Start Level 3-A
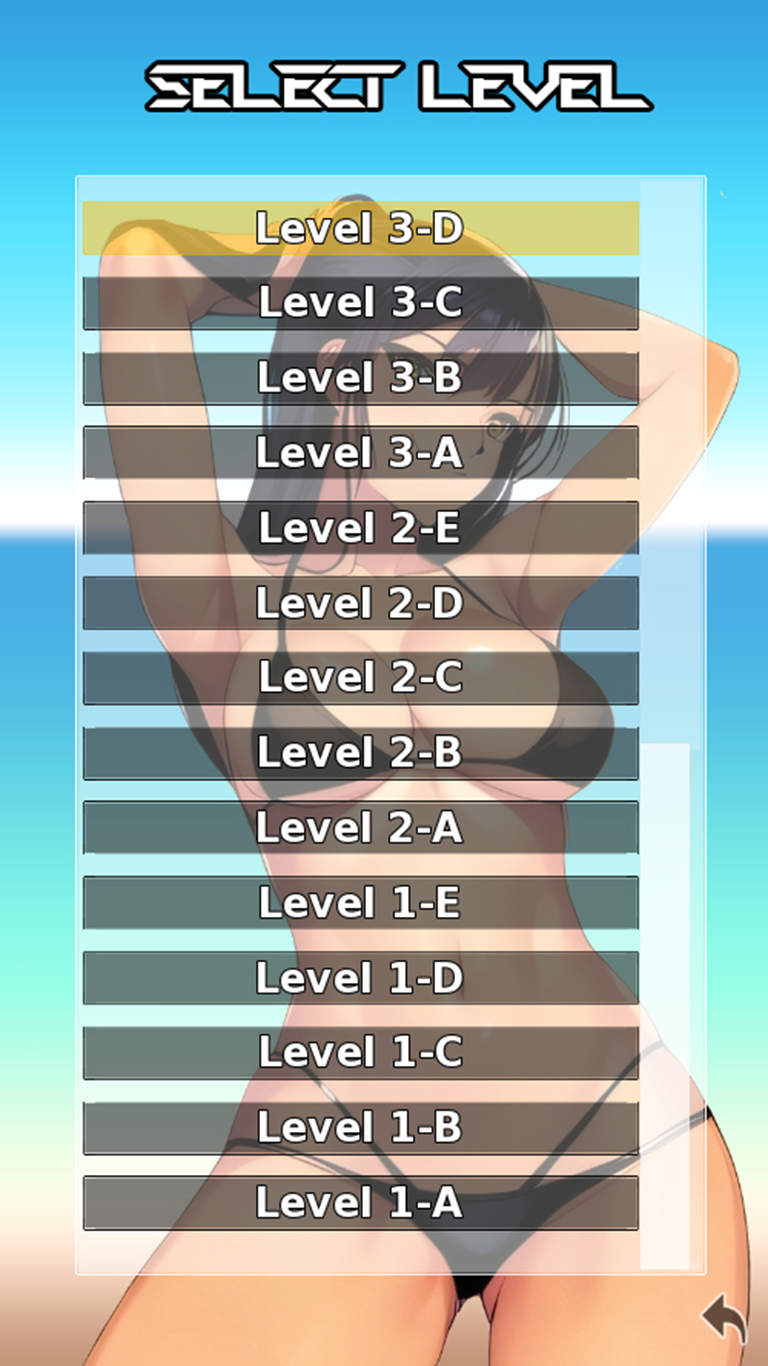Screen dimensions: 768x1366 (x=361, y=453)
